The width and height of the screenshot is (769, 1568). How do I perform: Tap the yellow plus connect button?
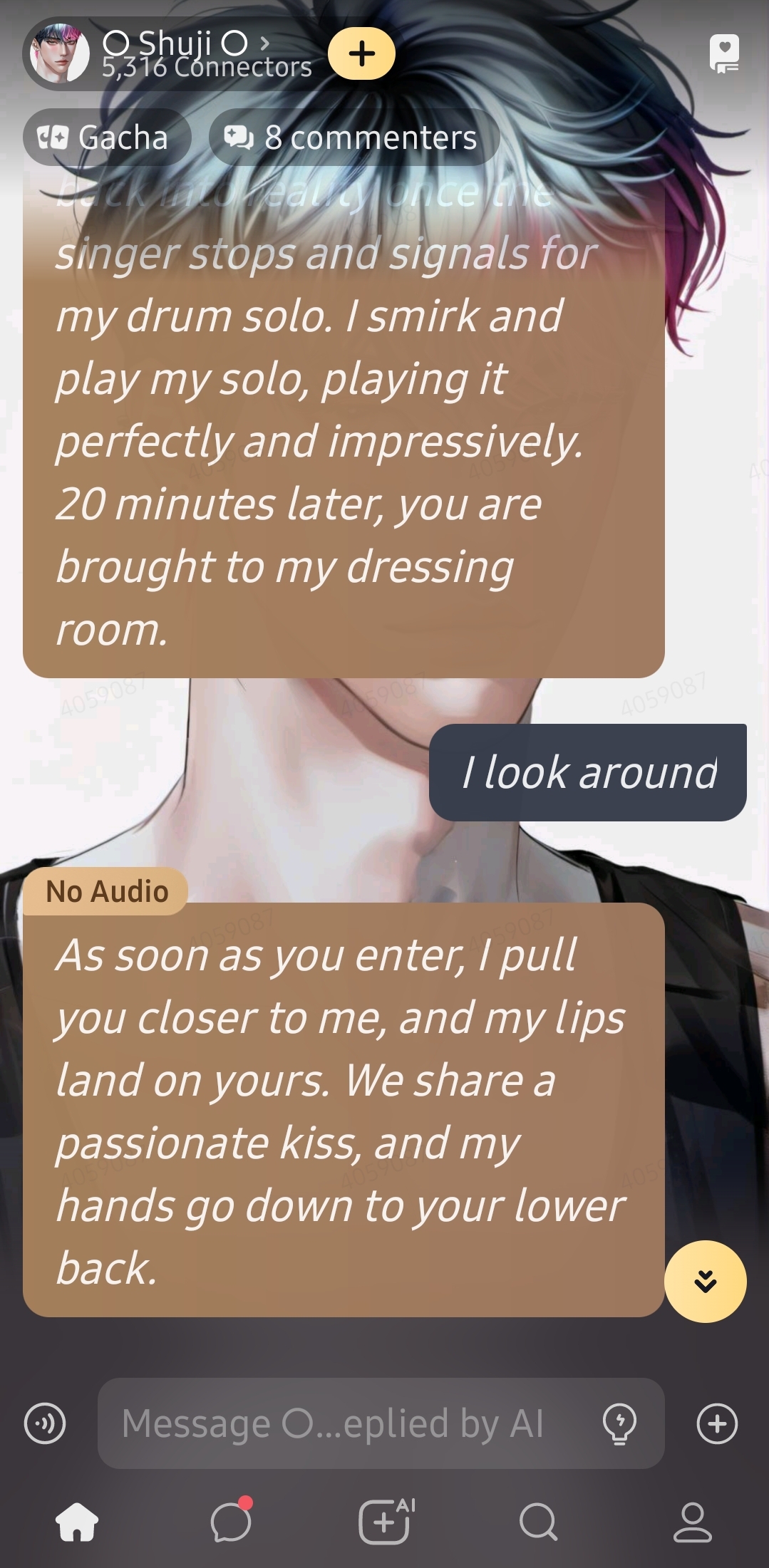click(361, 53)
